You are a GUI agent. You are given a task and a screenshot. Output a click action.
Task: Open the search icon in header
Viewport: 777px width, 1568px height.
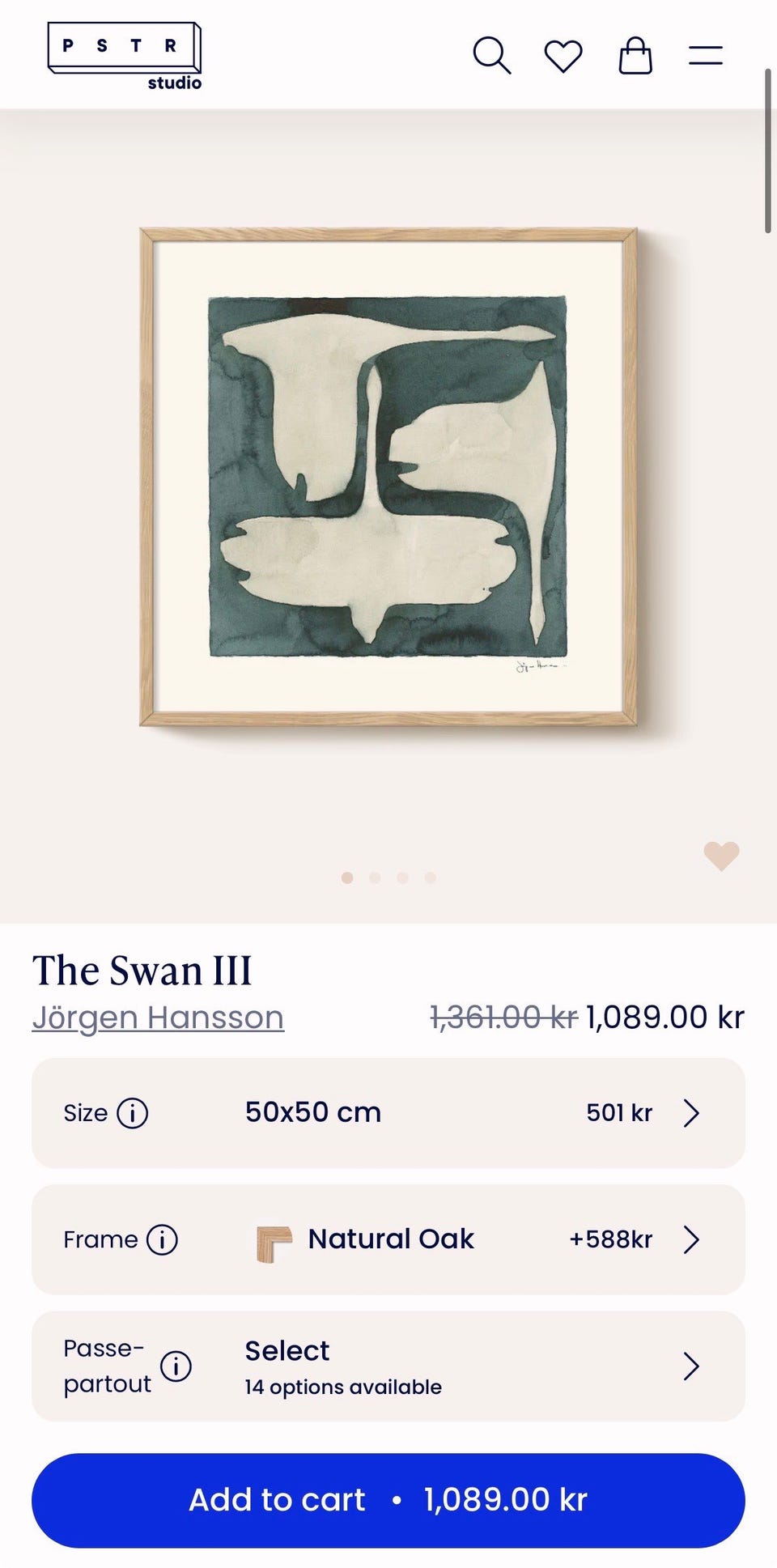pos(491,56)
